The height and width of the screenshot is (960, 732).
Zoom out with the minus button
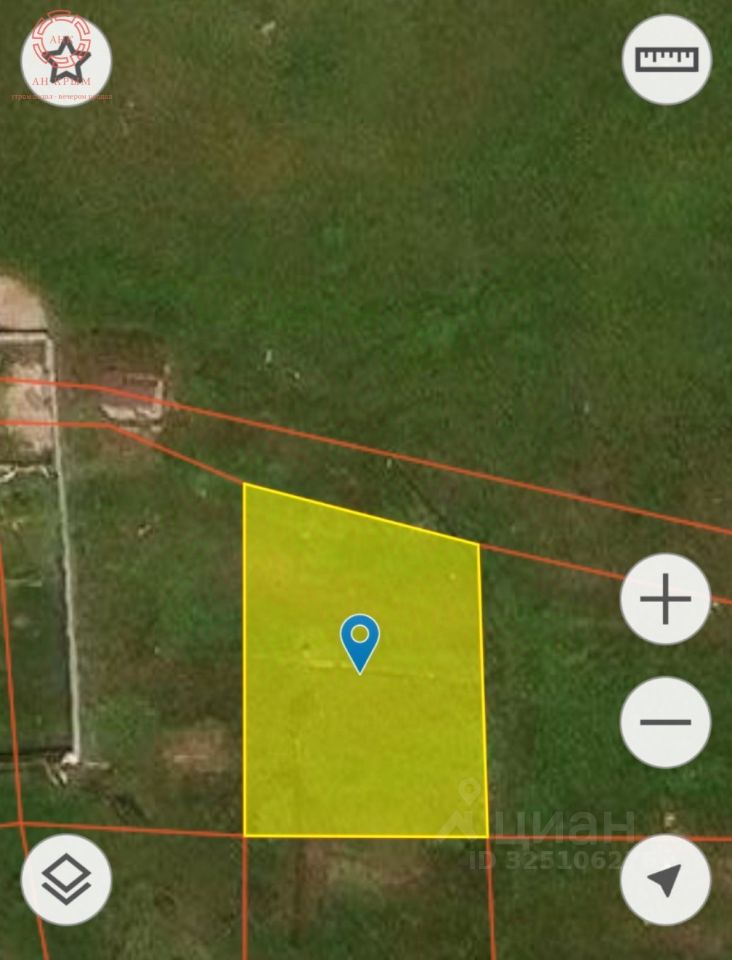(x=666, y=722)
